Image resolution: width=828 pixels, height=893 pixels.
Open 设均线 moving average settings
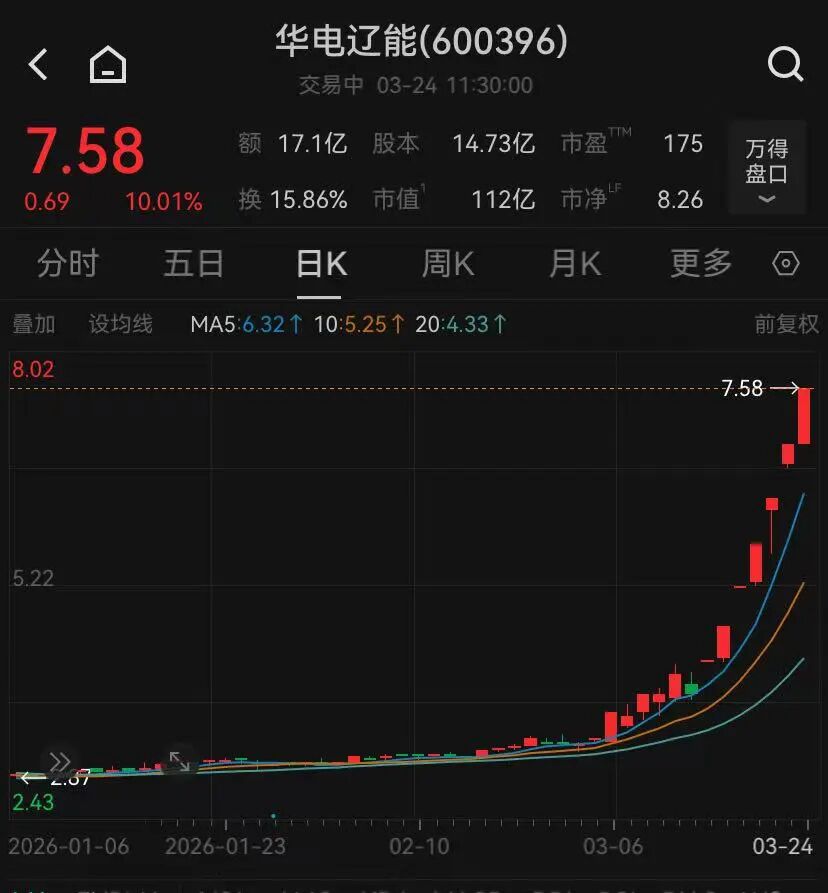121,324
